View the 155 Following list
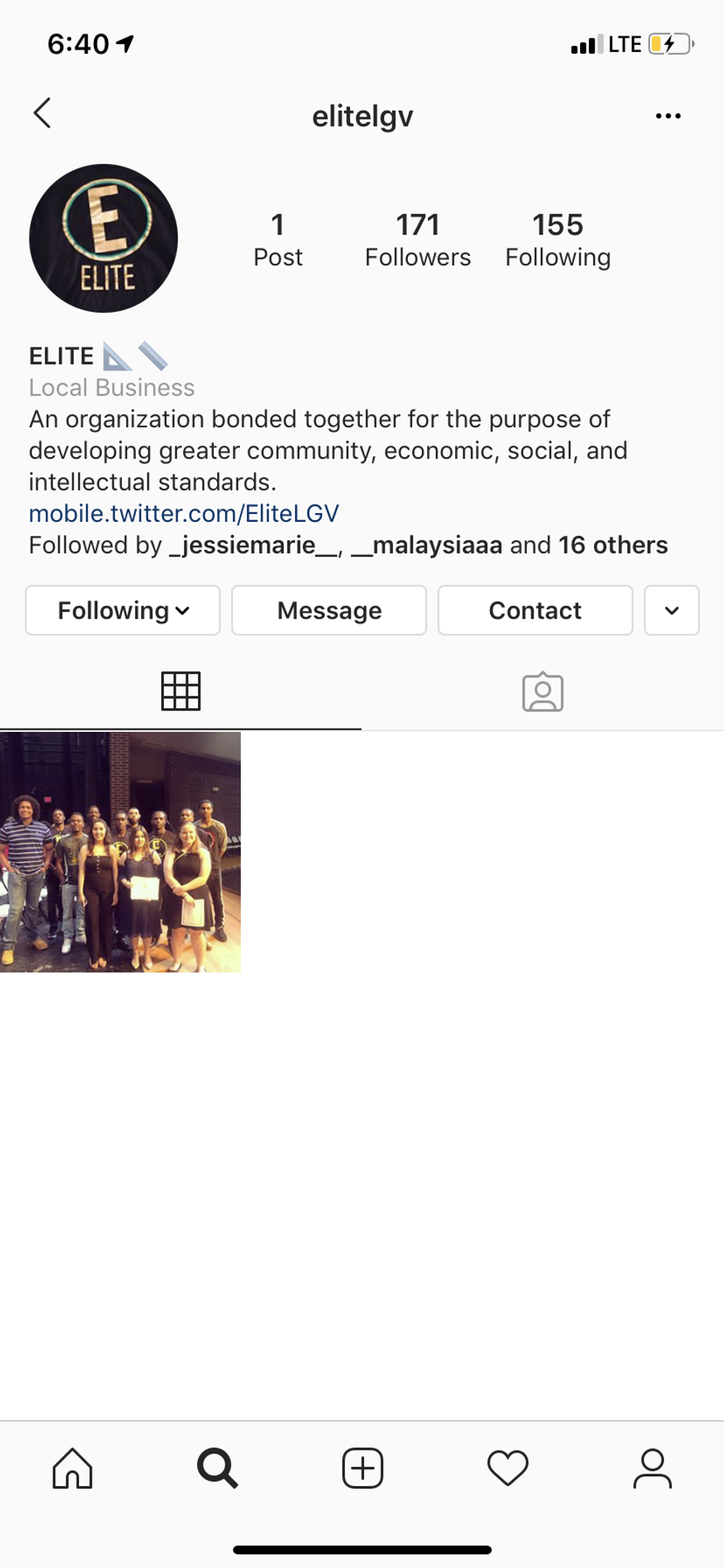Screen dimensions: 724x1568 coord(558,240)
